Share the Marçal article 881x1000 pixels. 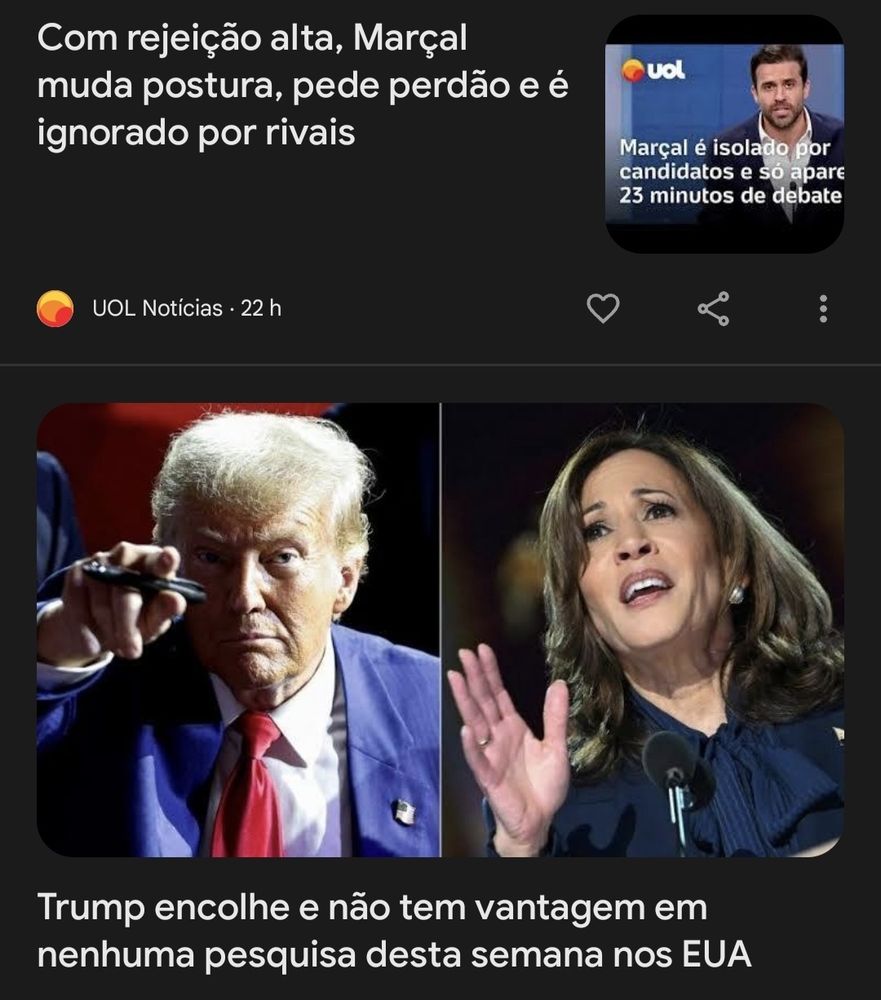point(713,308)
